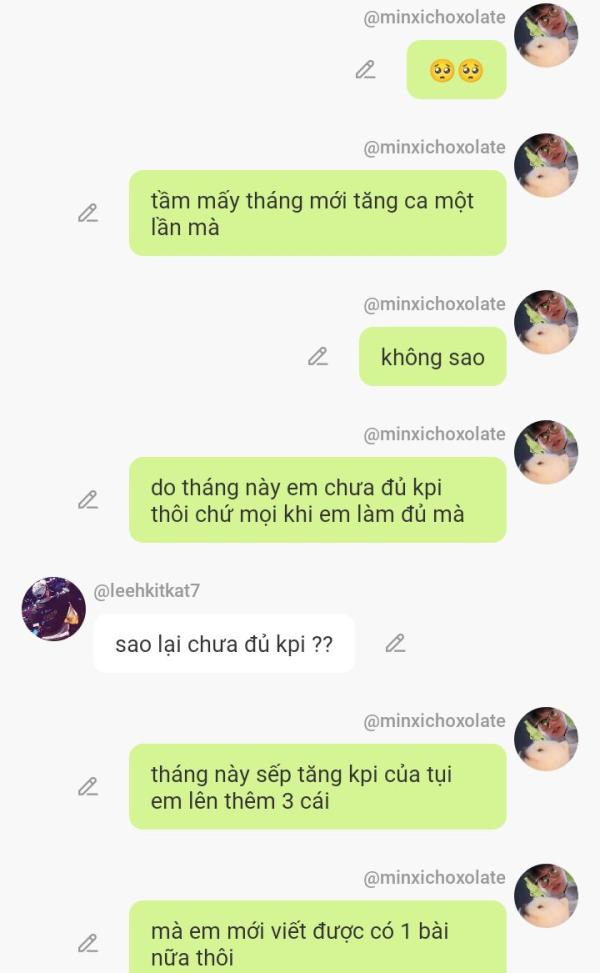Image resolution: width=600 pixels, height=973 pixels.
Task: Edit the emoji message from minxichoxolate
Action: (x=365, y=70)
